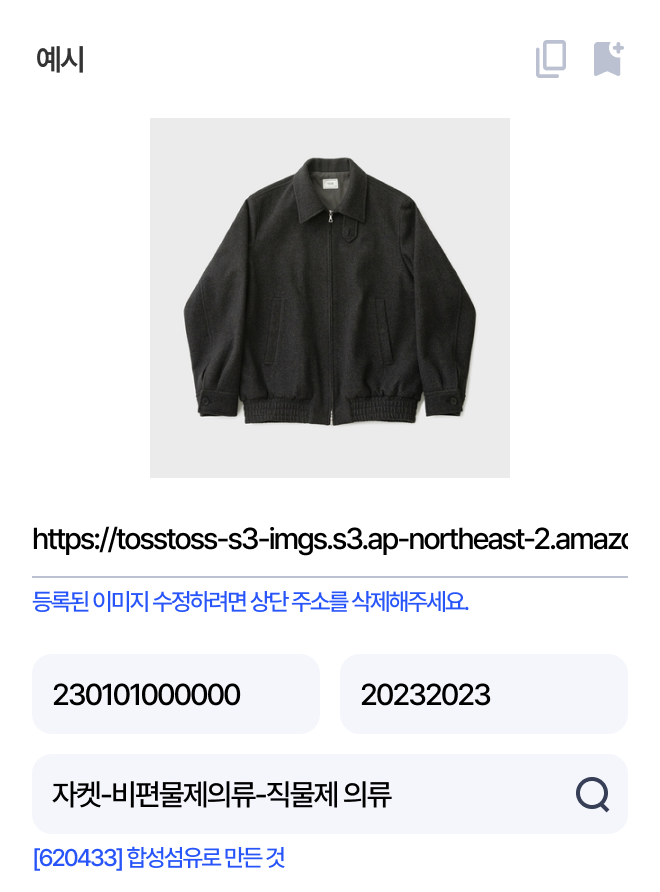Tap the copy icon next to 예시
660x892 pixels.
tap(551, 59)
